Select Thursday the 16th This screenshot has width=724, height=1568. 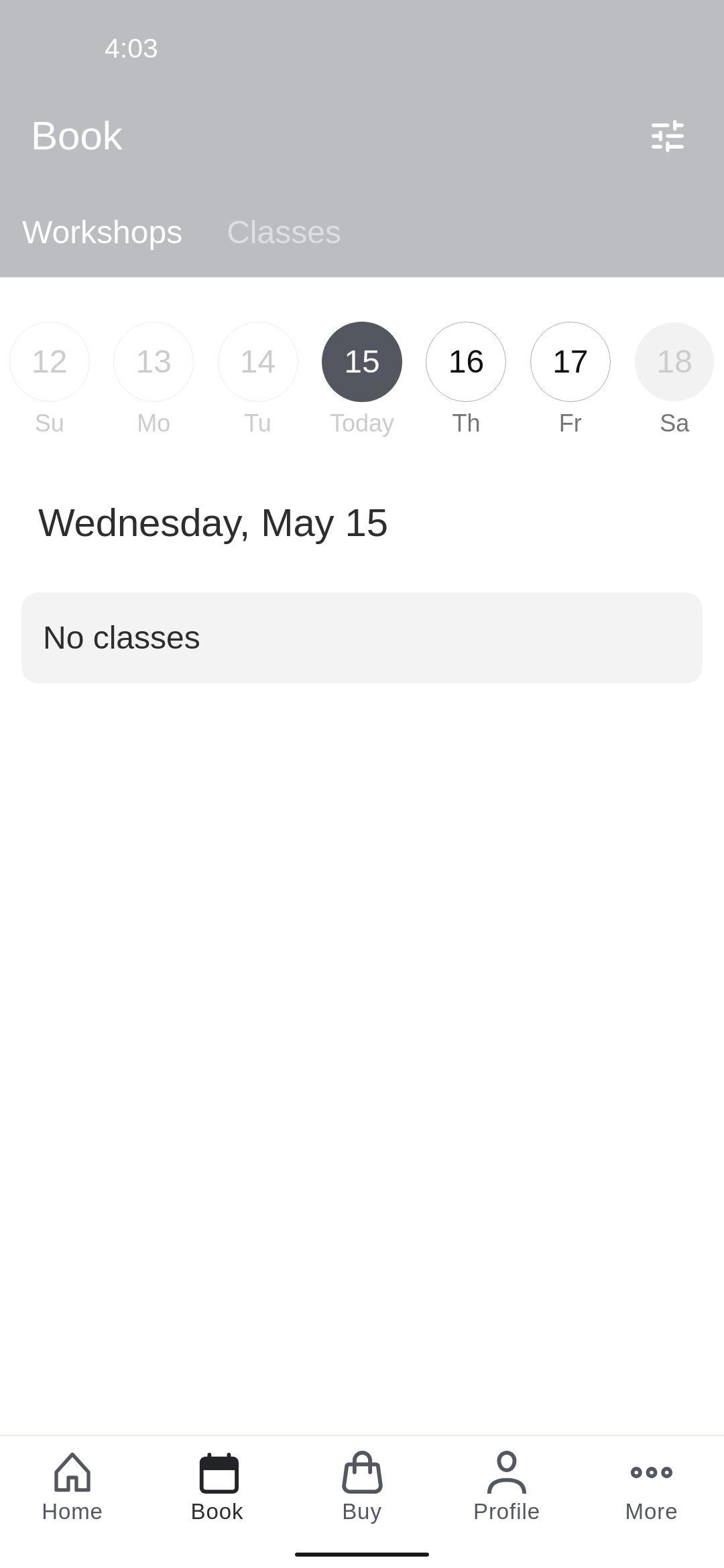466,362
